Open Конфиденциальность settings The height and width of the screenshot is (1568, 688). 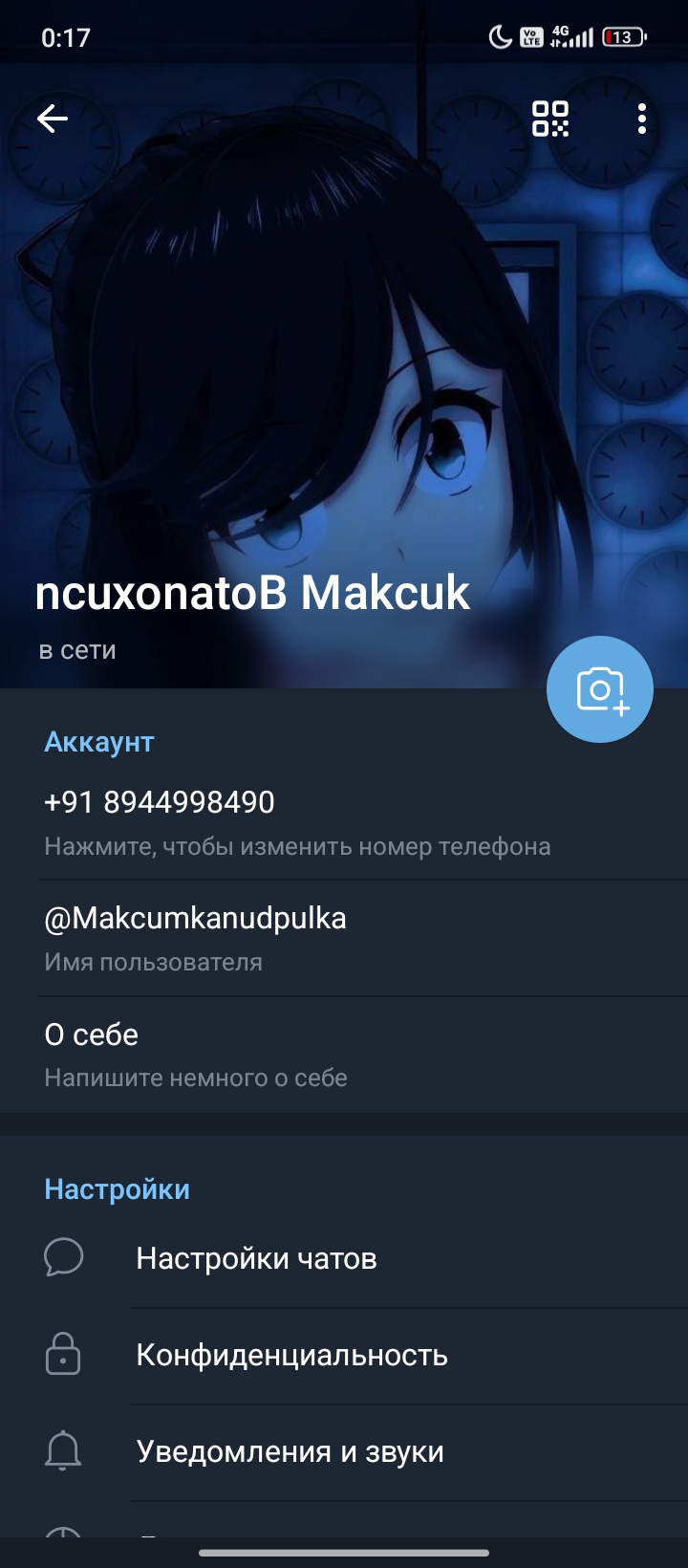coord(344,1355)
